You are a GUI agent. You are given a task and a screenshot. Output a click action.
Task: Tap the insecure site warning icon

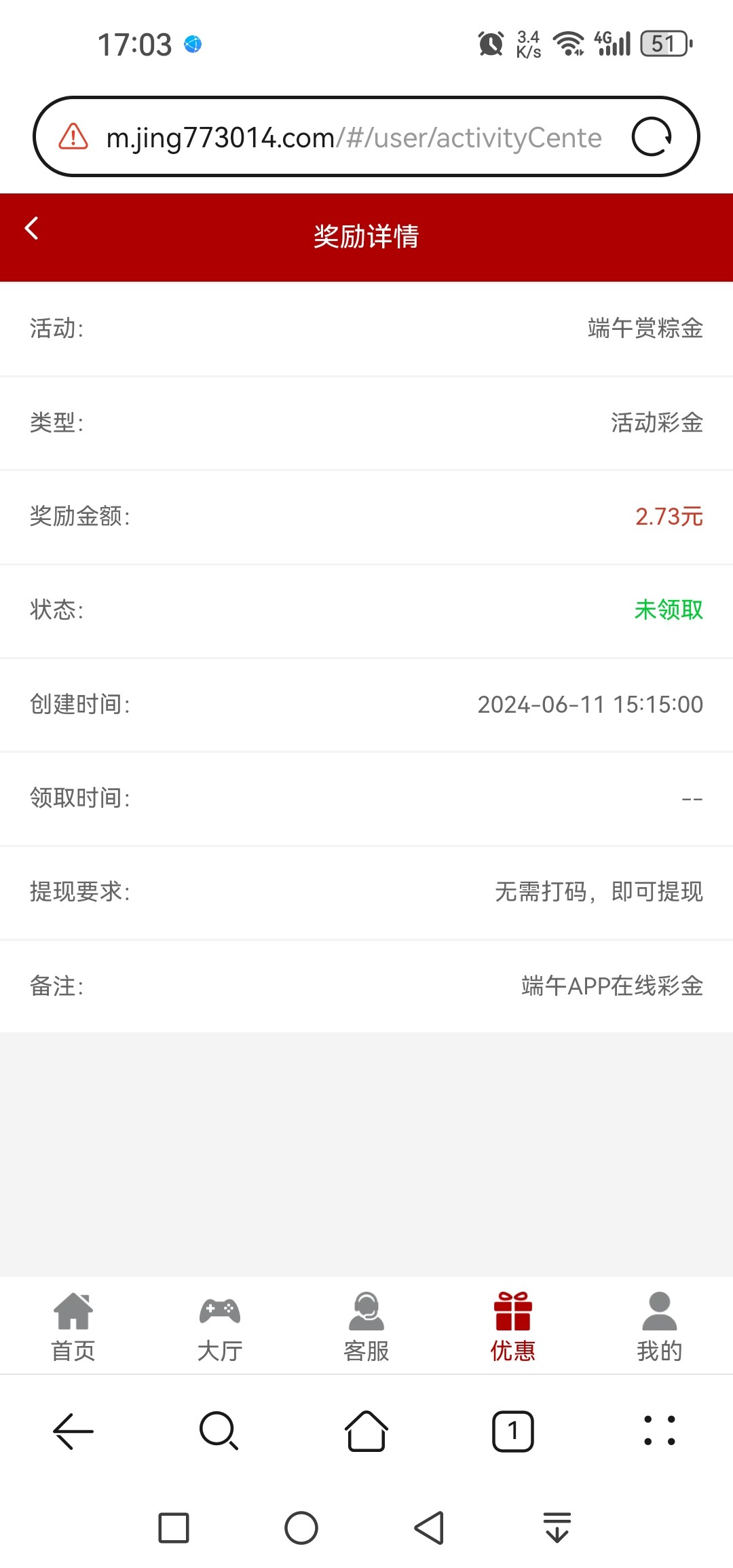coord(73,137)
